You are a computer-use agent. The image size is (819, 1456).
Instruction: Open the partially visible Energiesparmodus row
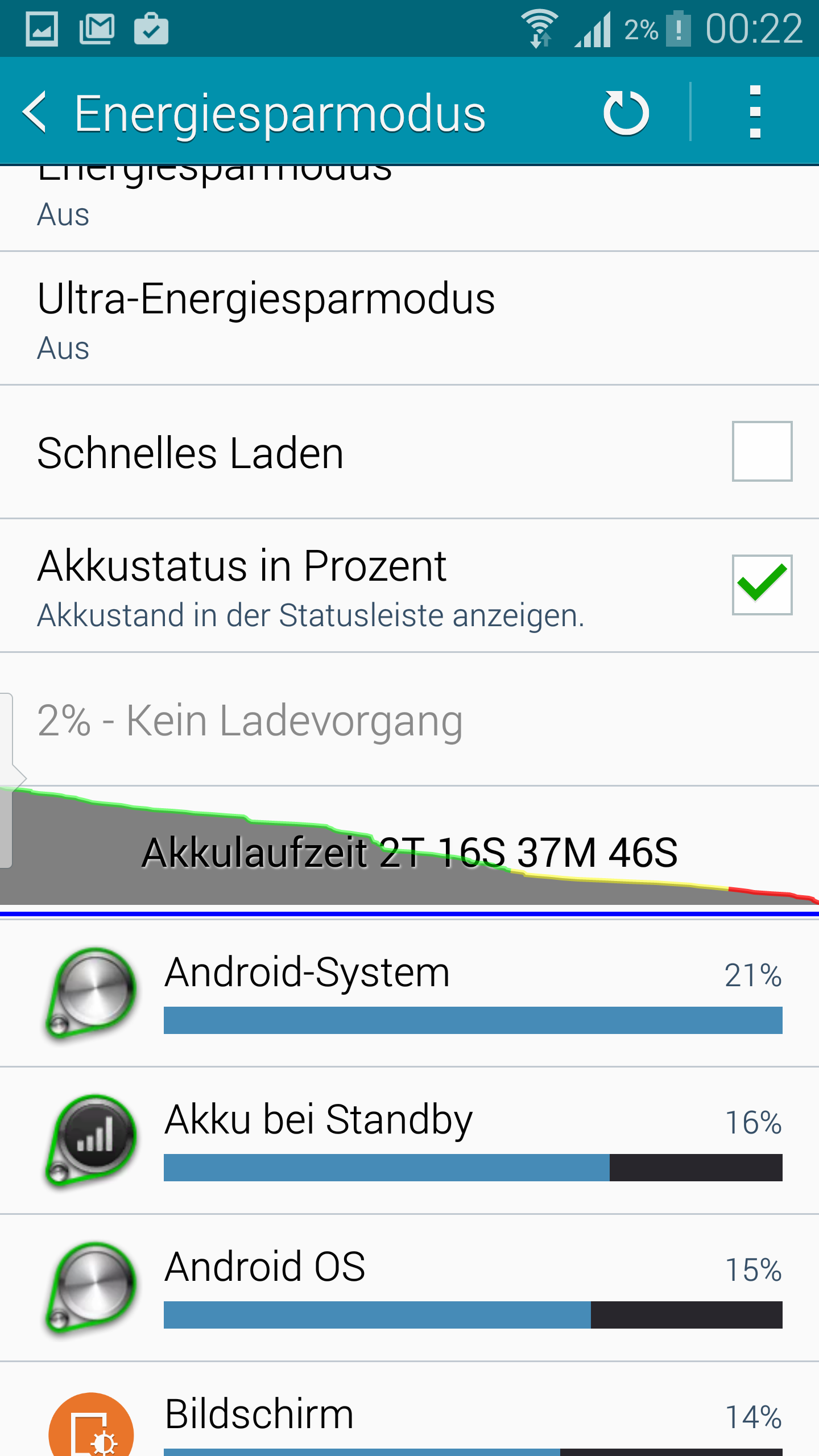409,208
